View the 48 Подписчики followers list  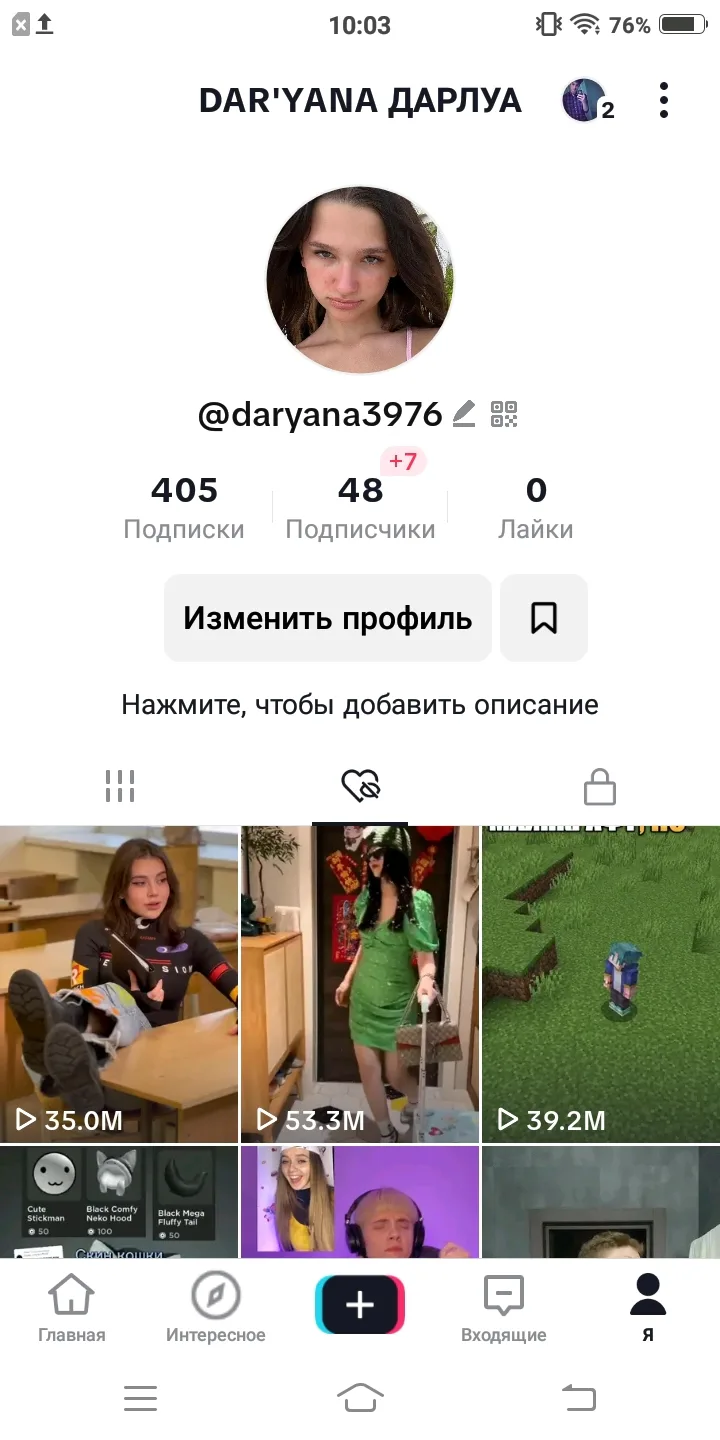coord(360,507)
